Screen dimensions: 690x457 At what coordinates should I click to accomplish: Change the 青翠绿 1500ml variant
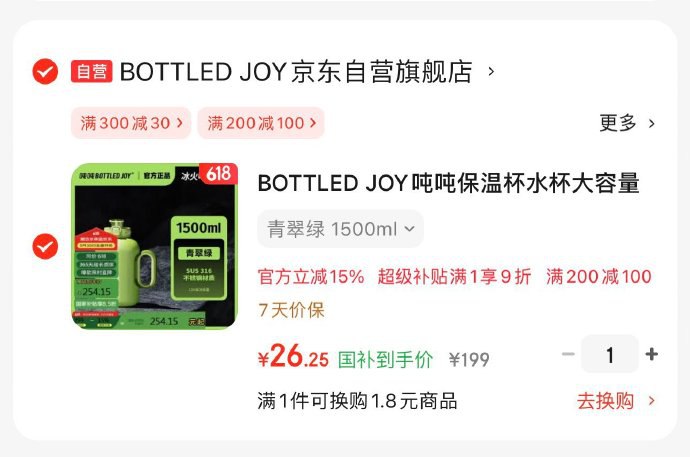340,229
